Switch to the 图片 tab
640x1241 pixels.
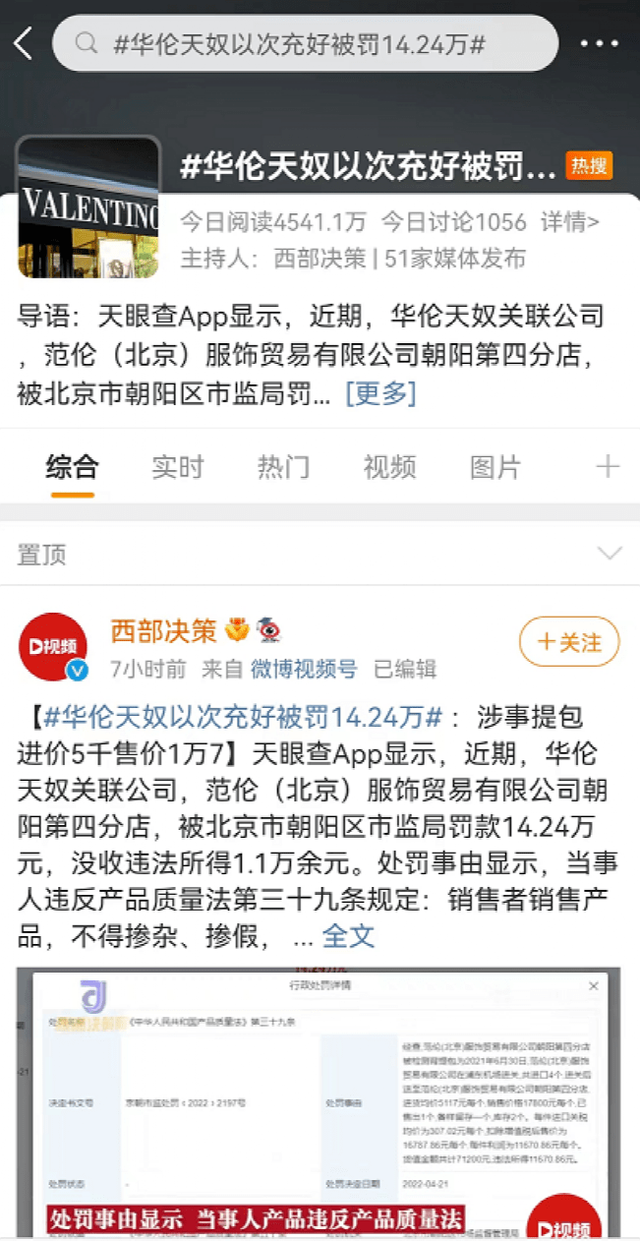coord(495,466)
